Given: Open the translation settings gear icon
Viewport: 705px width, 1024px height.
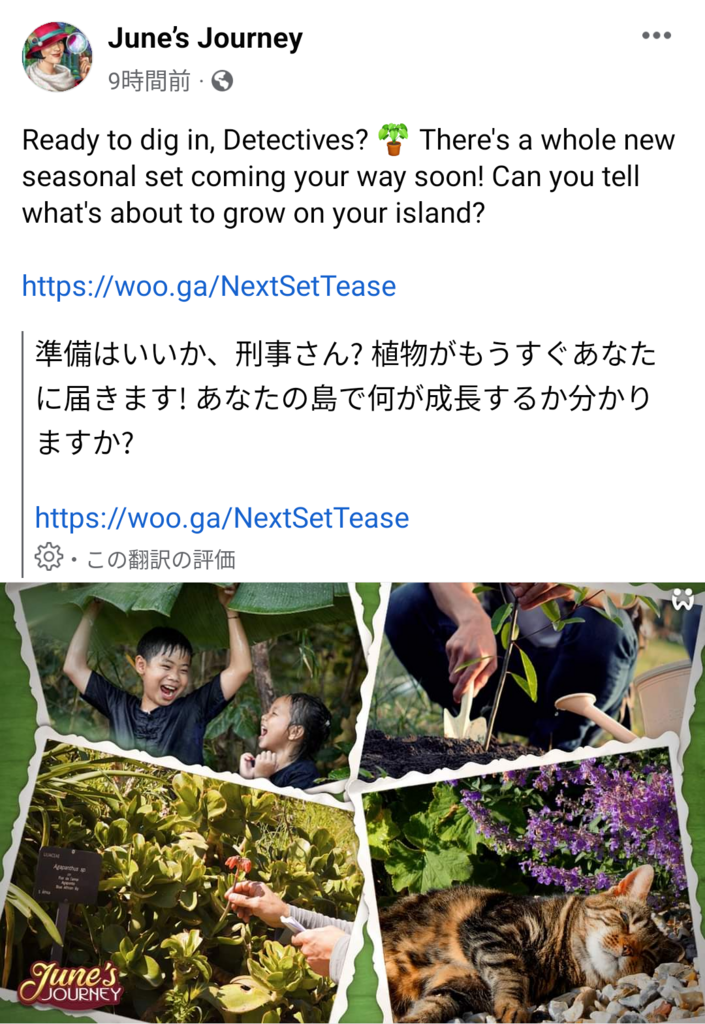Looking at the screenshot, I should pos(48,557).
